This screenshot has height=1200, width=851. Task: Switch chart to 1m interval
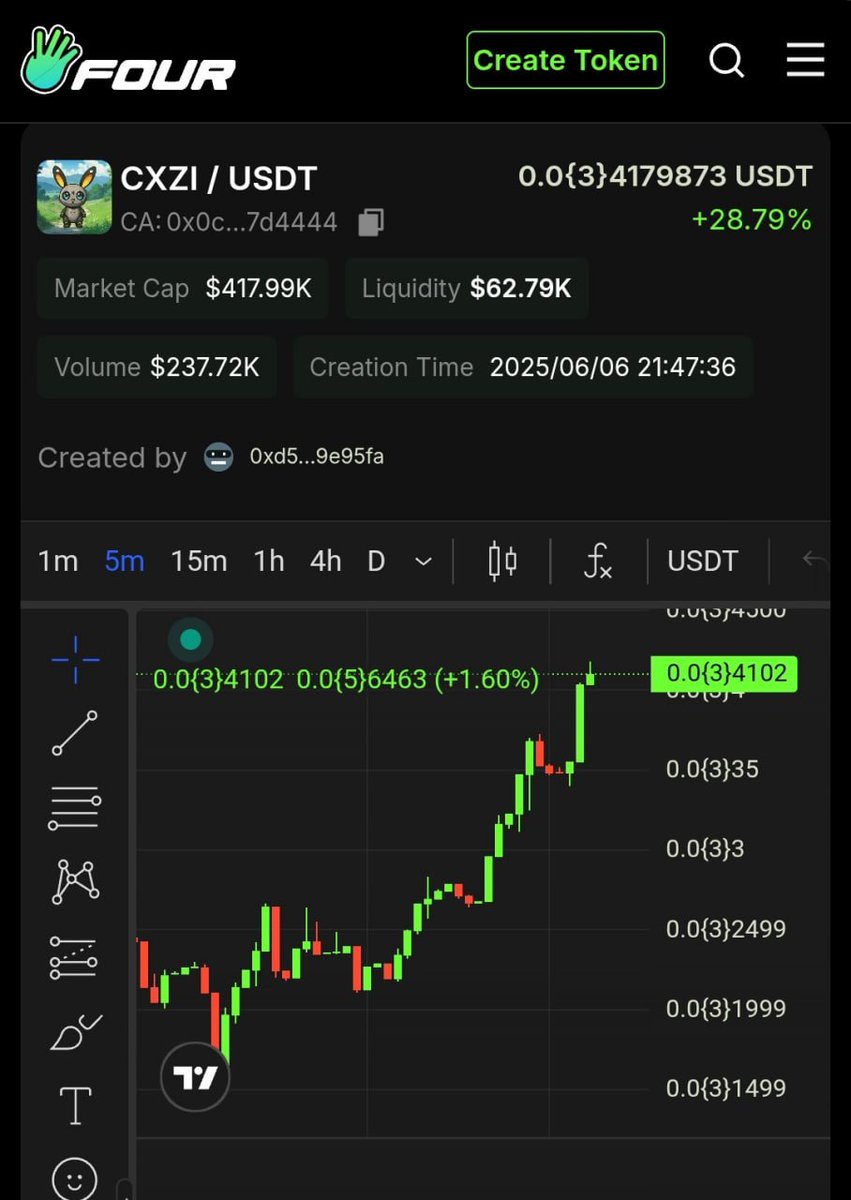coord(58,561)
